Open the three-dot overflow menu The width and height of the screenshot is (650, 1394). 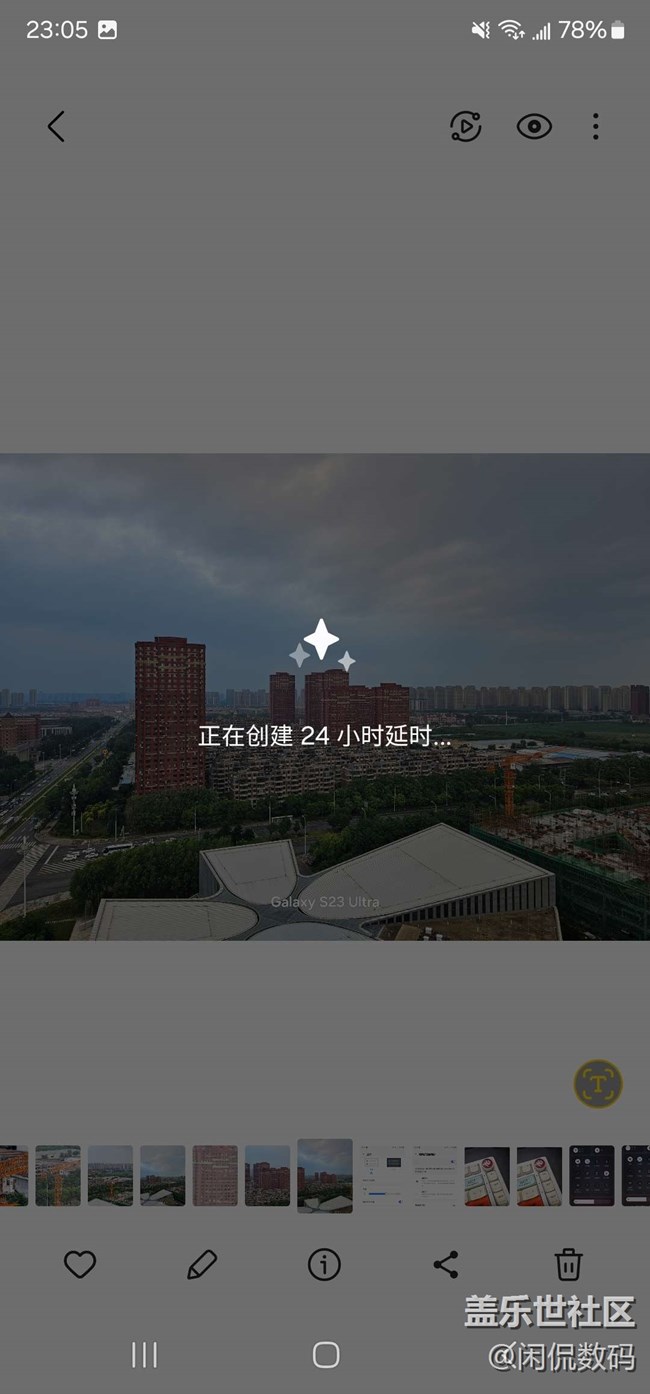tap(596, 126)
